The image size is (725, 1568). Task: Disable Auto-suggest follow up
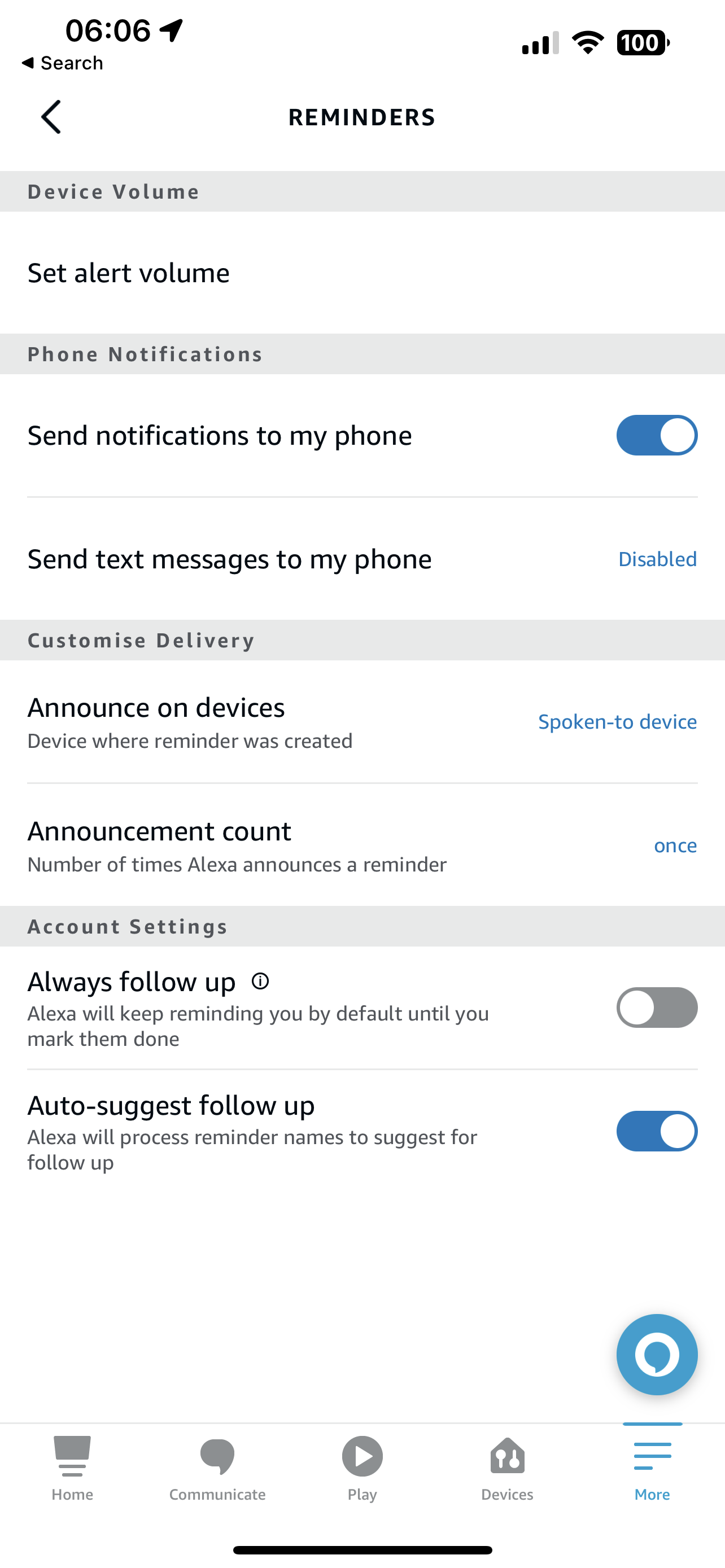coord(656,1131)
